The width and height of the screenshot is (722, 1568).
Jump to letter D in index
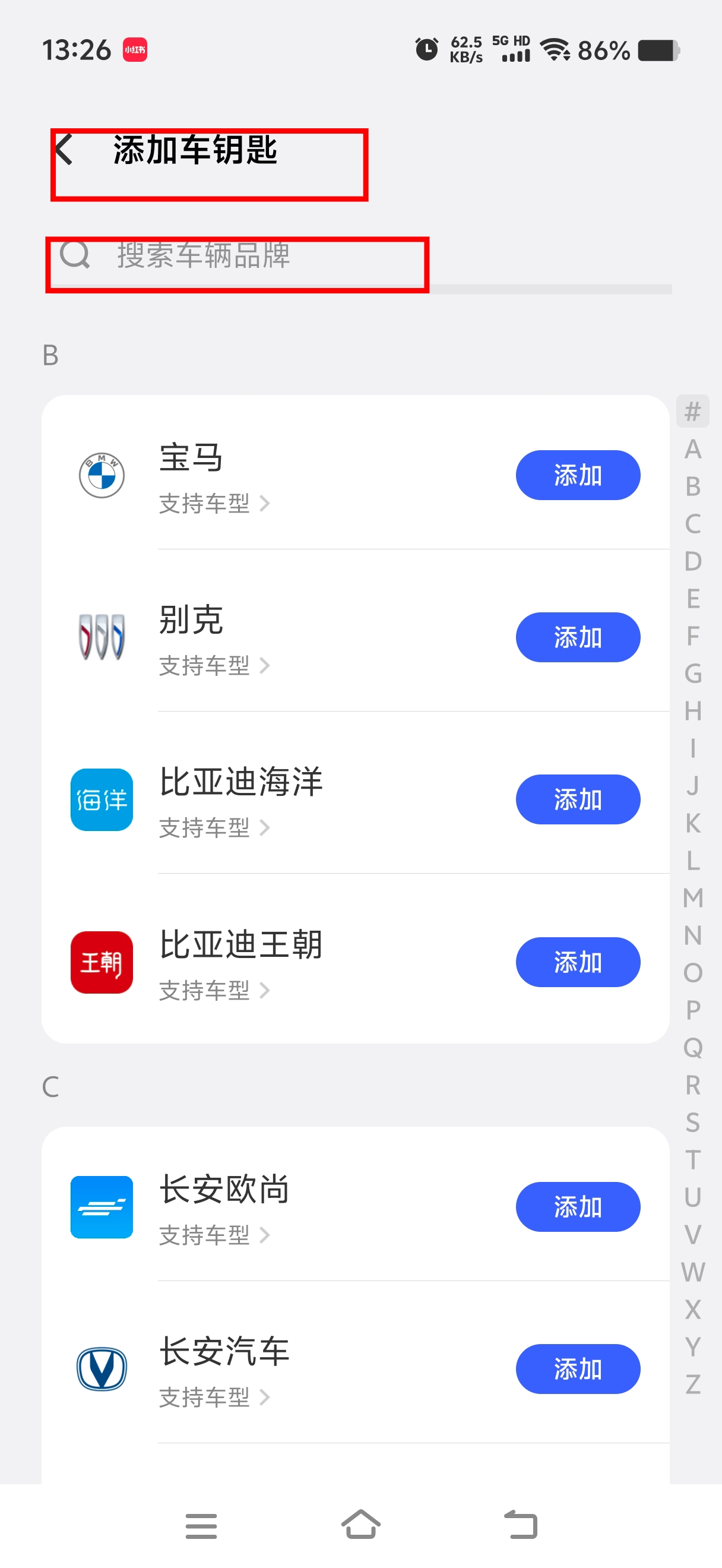[693, 561]
